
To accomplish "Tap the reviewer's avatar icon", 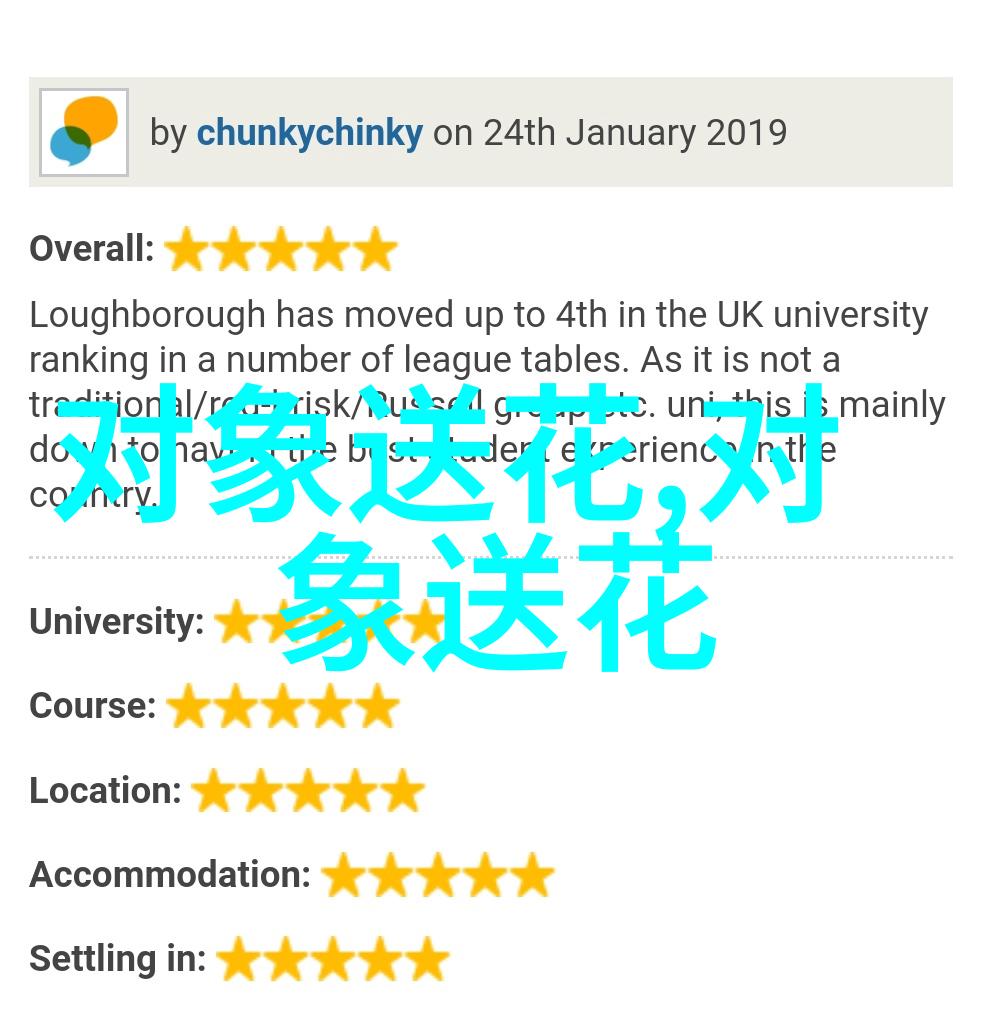I will pos(84,133).
